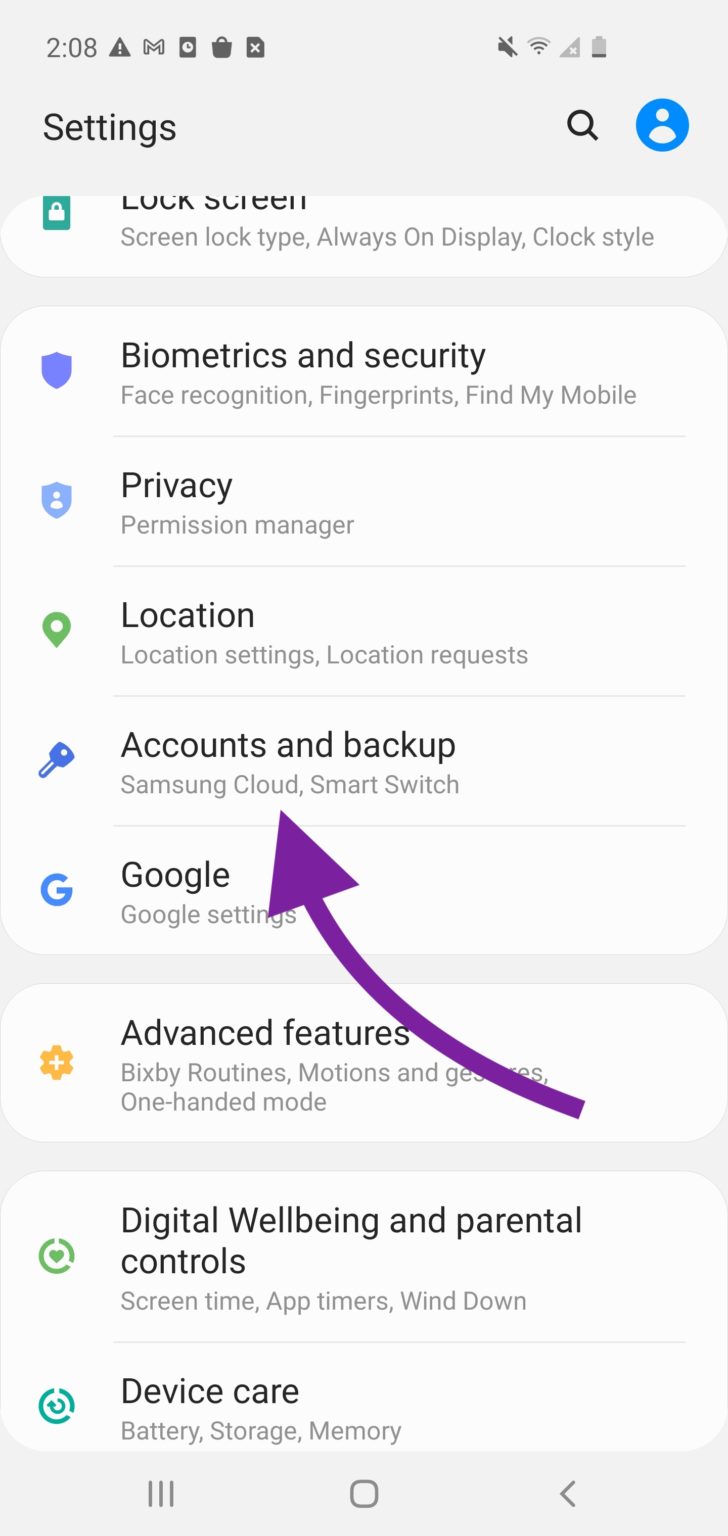Tap the Digital Wellbeing heart icon
Screen dimensions: 728x1536
(x=57, y=1257)
